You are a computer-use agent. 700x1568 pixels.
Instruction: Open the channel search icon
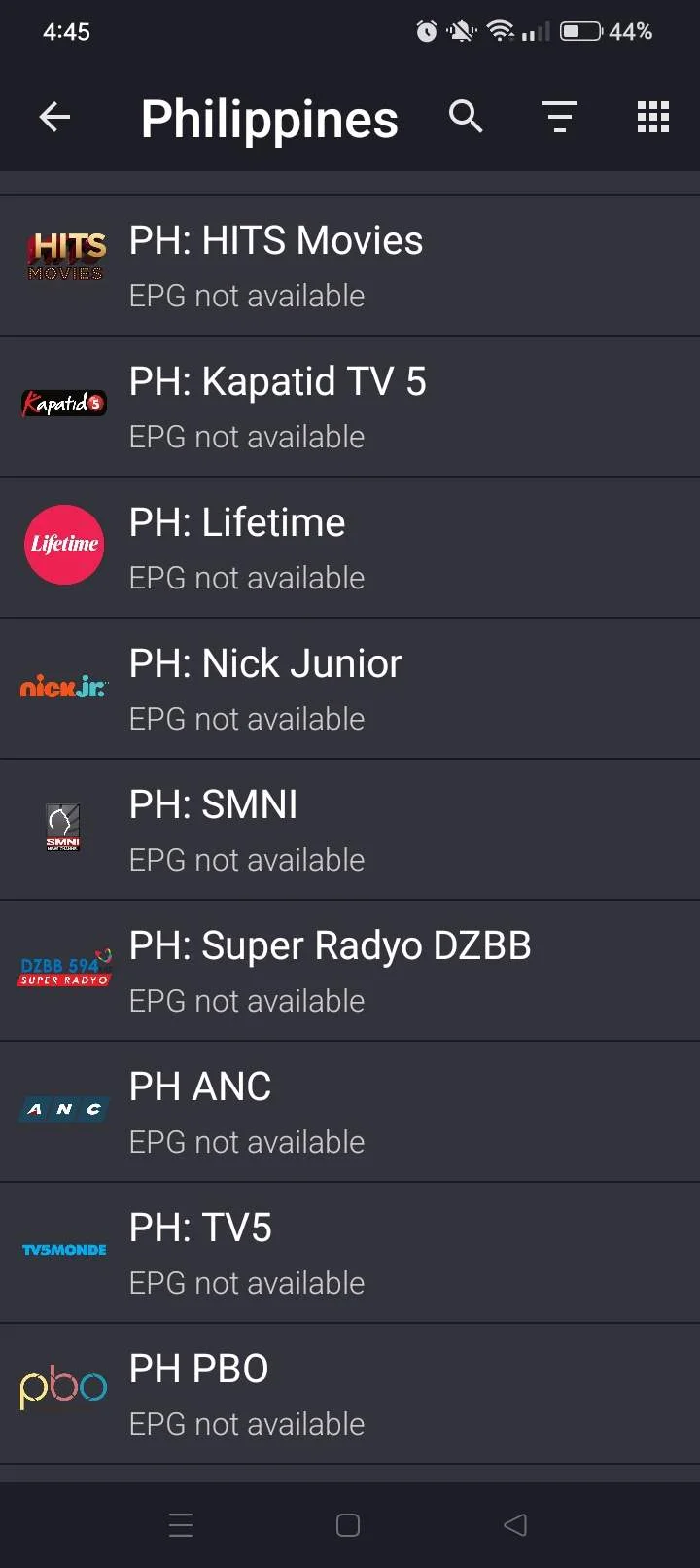(x=466, y=117)
